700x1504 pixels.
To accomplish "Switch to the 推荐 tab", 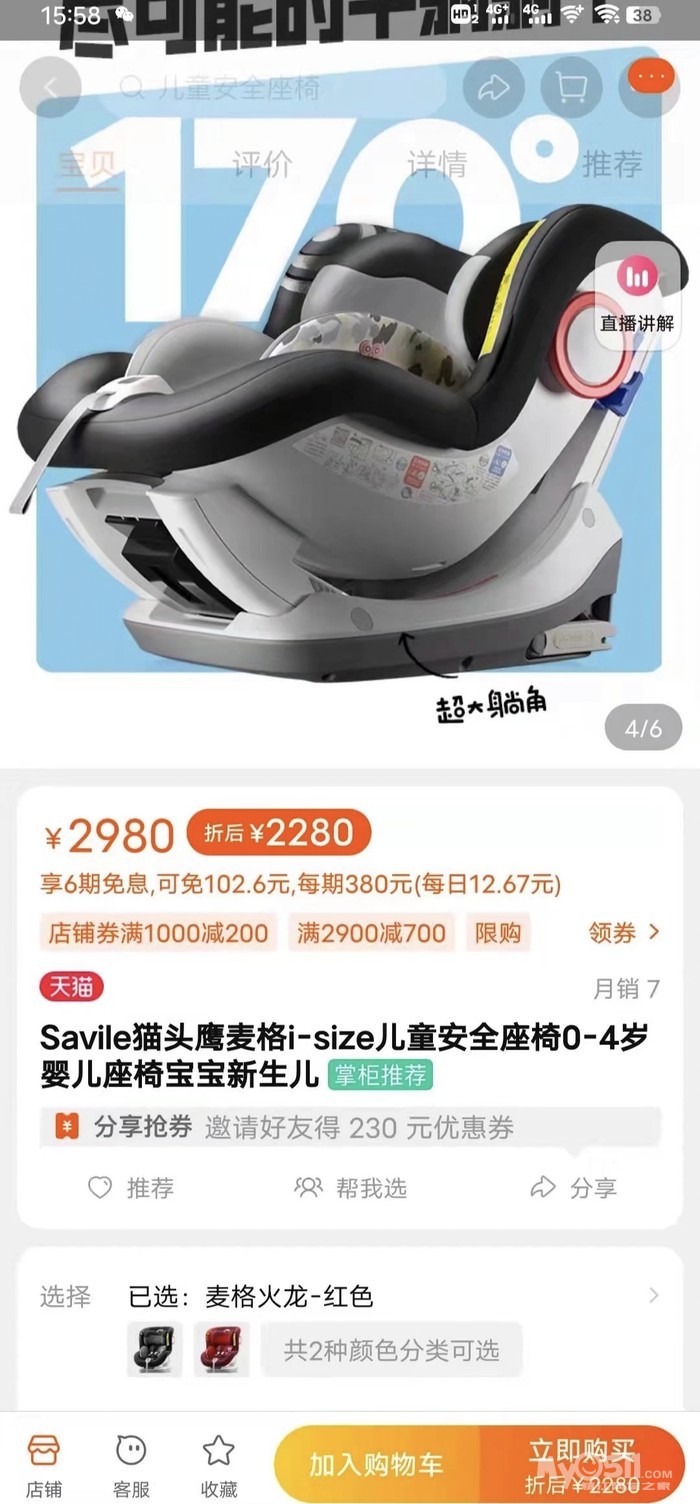I will click(x=612, y=163).
